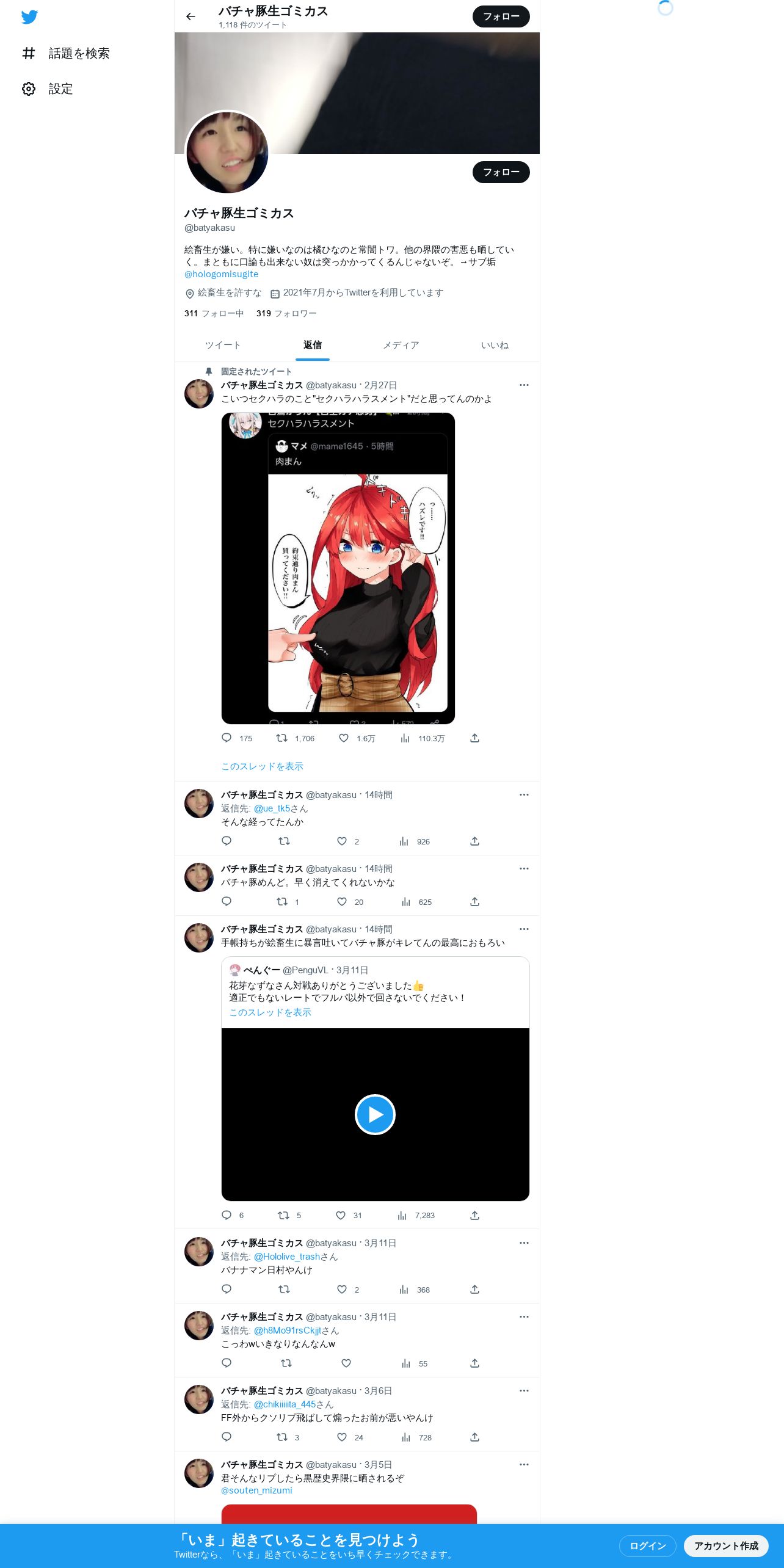Image resolution: width=784 pixels, height=1568 pixels.
Task: Share the そんな経ってたんか reply
Action: click(x=474, y=841)
